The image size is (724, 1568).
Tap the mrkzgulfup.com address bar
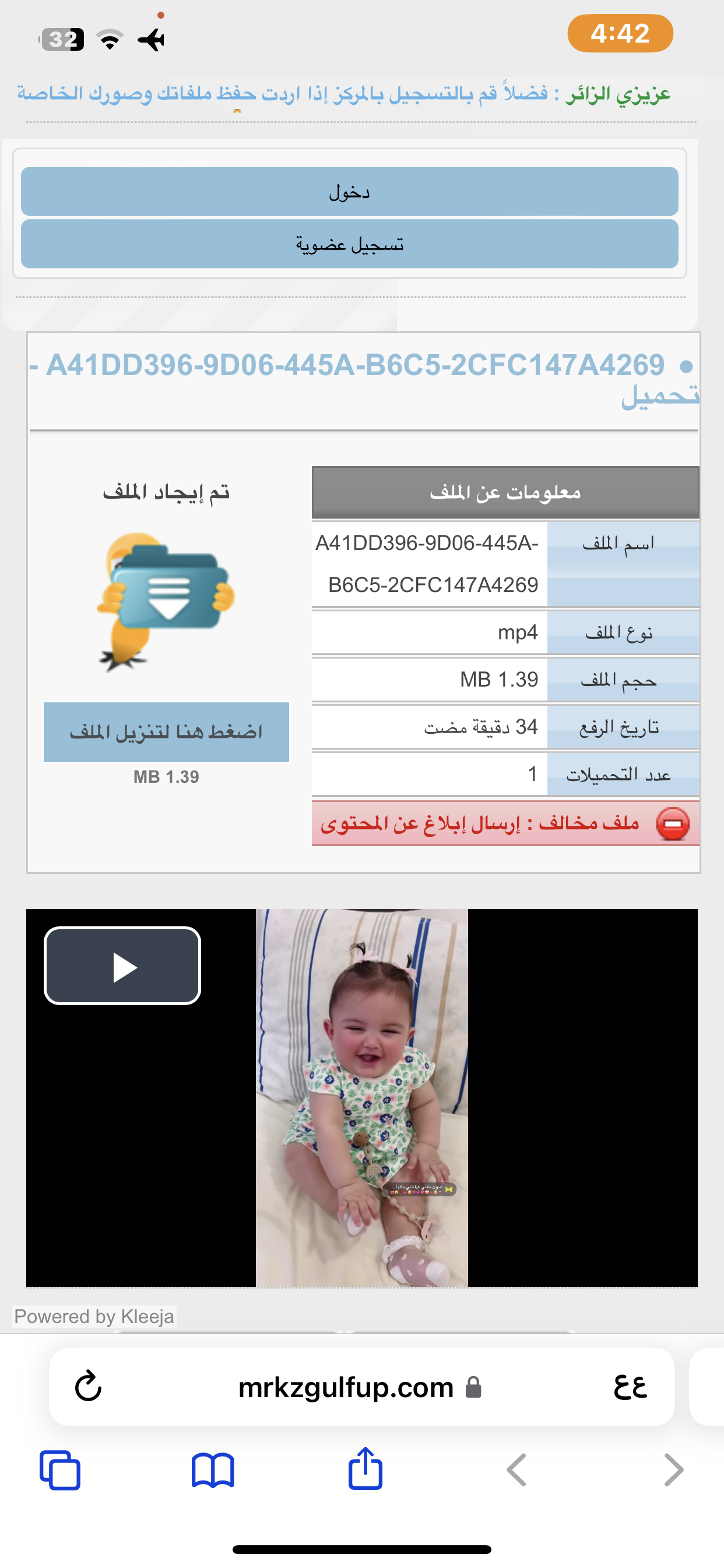click(360, 1387)
